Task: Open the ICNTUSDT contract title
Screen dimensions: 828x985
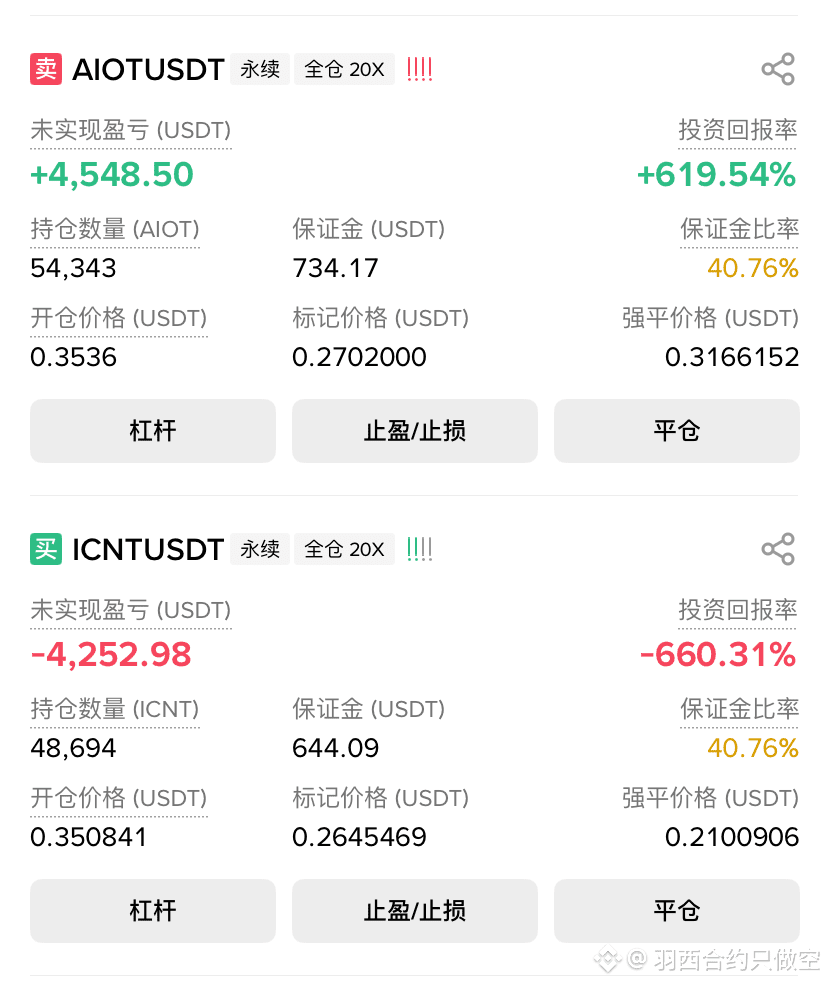Action: point(148,549)
